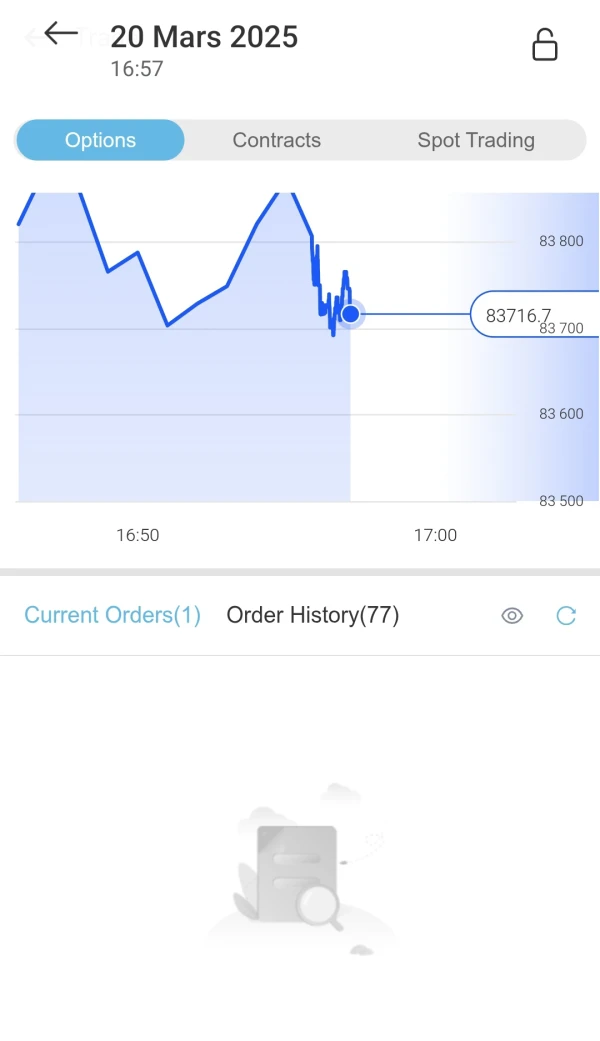Toggle order visibility eye icon
This screenshot has width=600, height=1041.
(512, 616)
